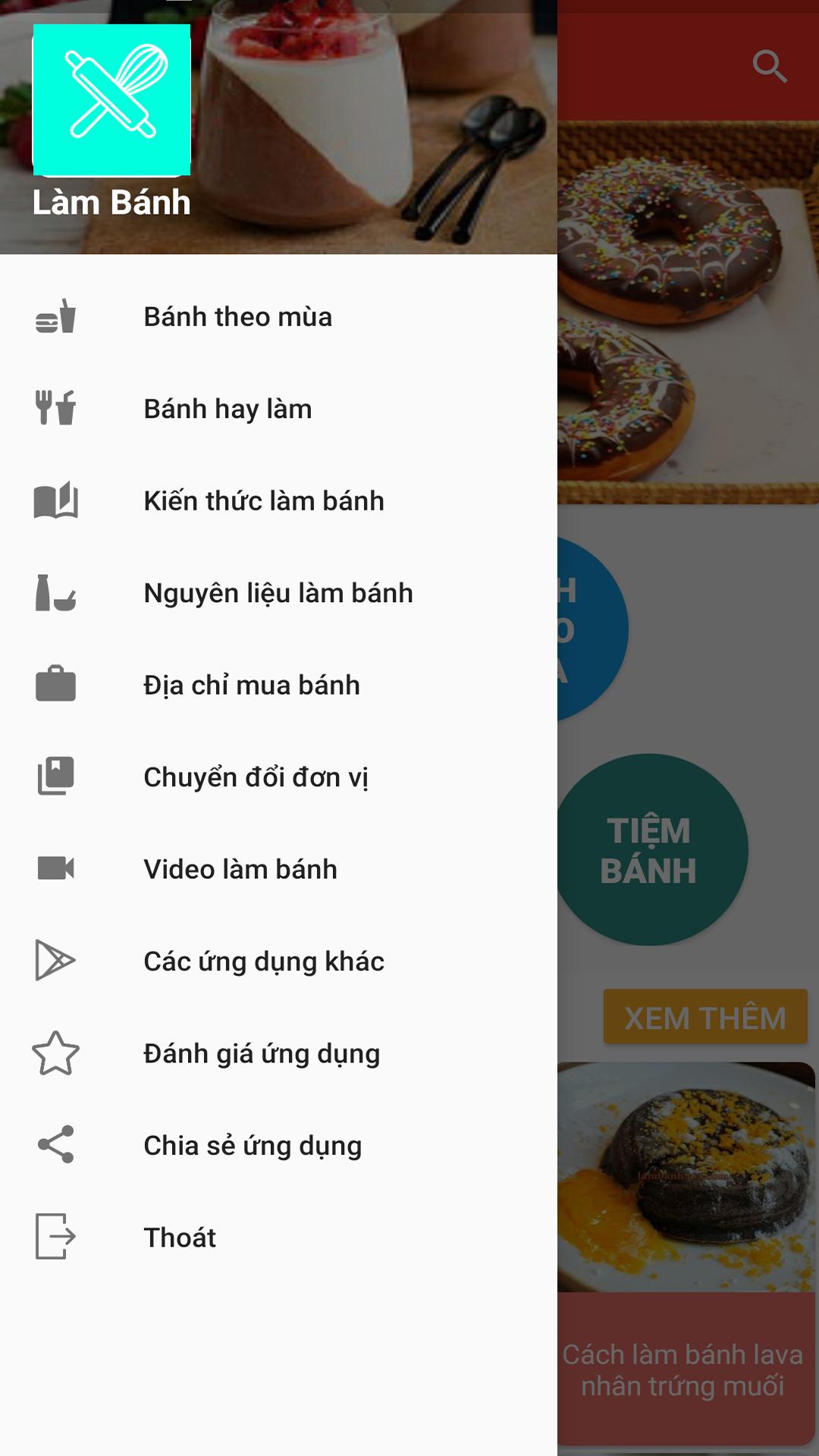Viewport: 819px width, 1456px height.
Task: Open the Chuyển đổi đơn vị tool
Action: point(256,777)
